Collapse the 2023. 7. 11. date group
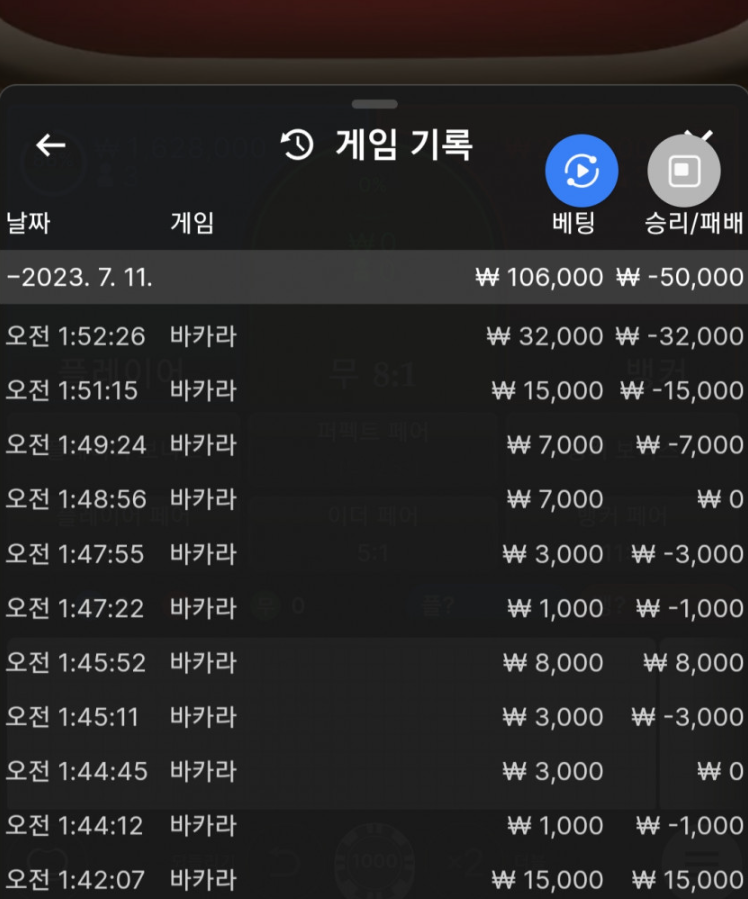Viewport: 748px width, 899px height. pos(80,277)
